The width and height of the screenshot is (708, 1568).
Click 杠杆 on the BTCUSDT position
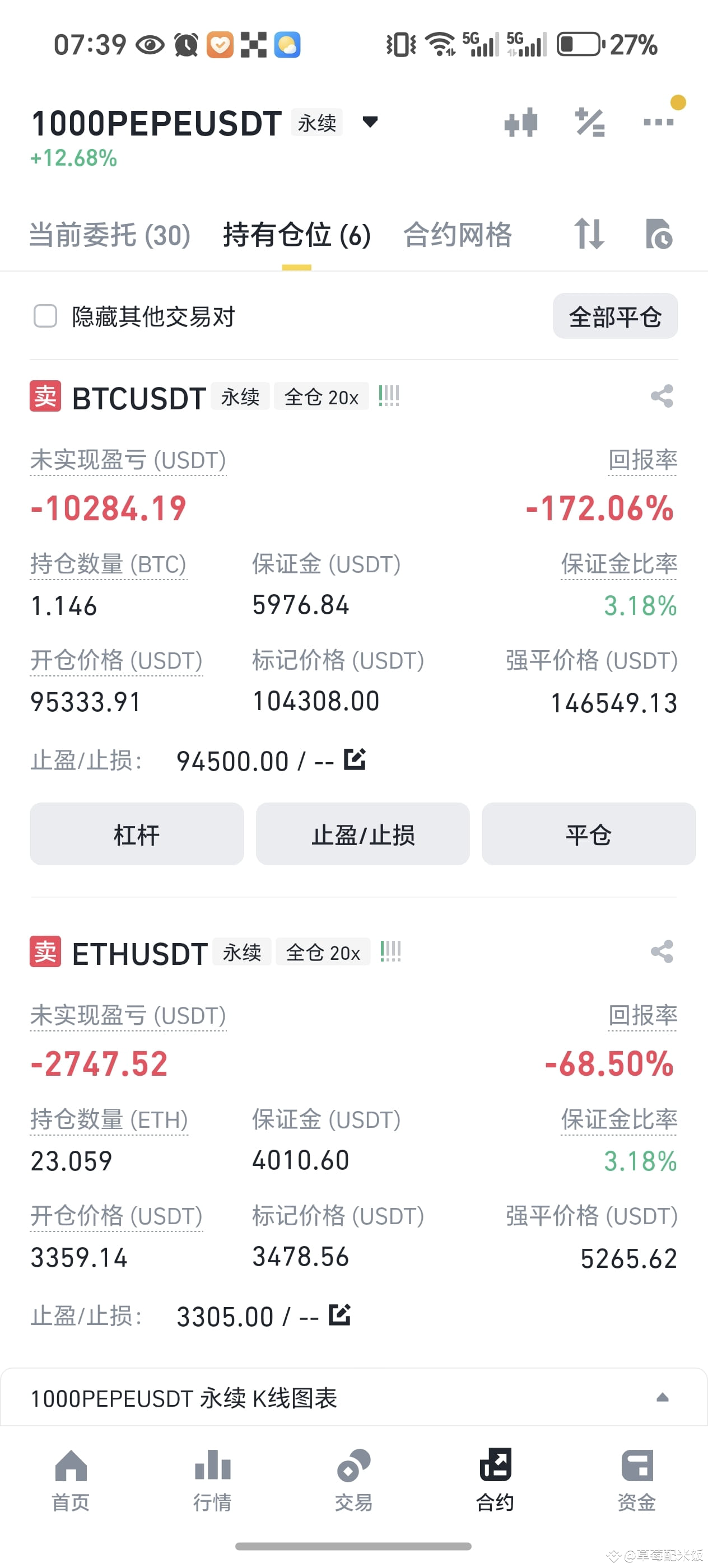(x=136, y=834)
